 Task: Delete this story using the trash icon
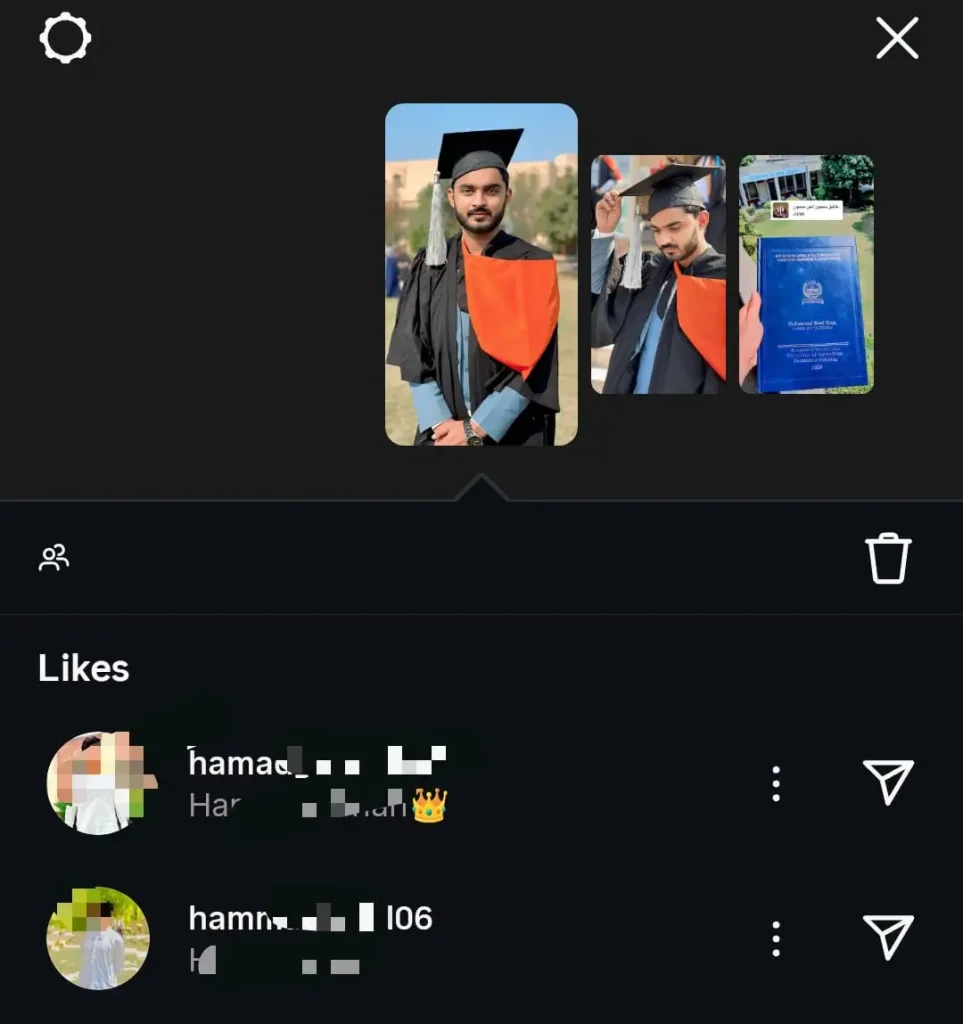pyautogui.click(x=888, y=559)
